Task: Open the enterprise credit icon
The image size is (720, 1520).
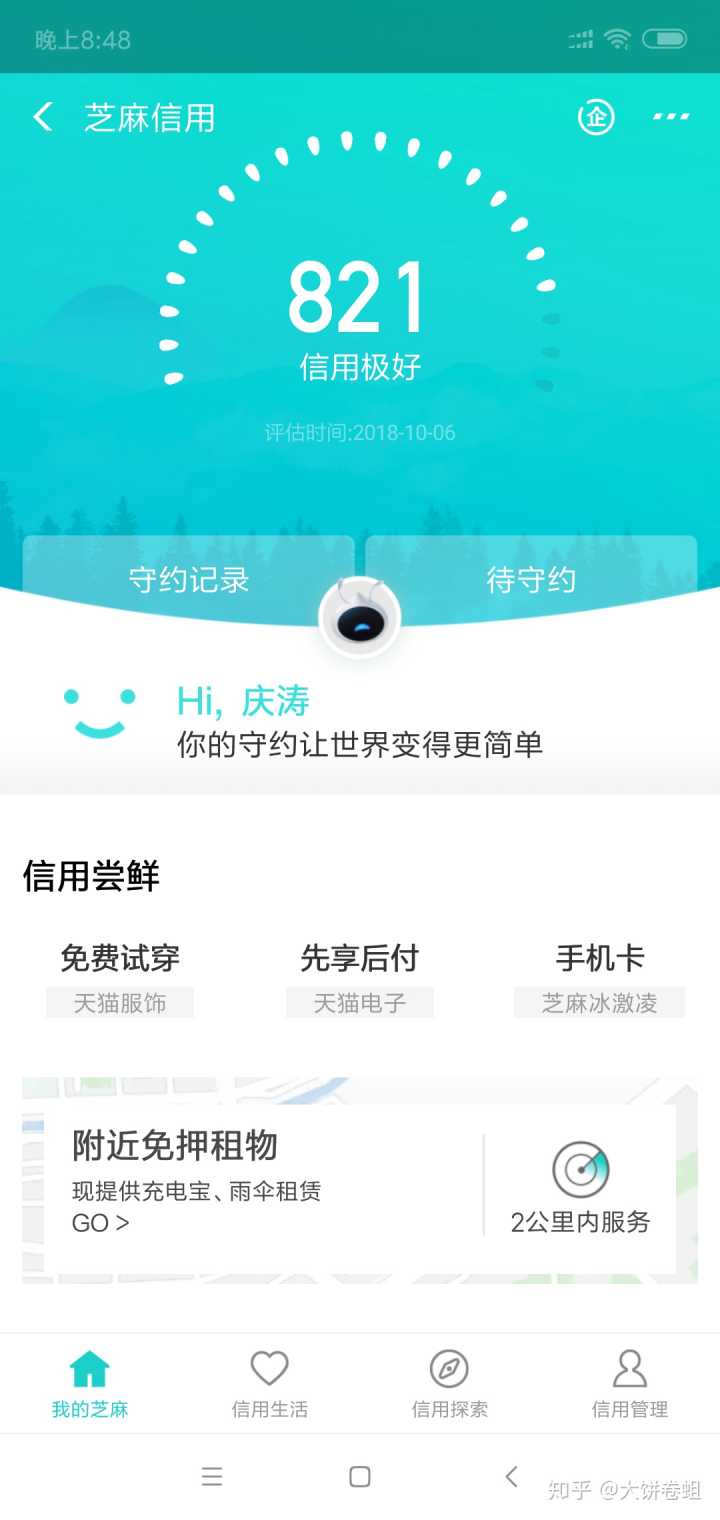Action: click(596, 118)
